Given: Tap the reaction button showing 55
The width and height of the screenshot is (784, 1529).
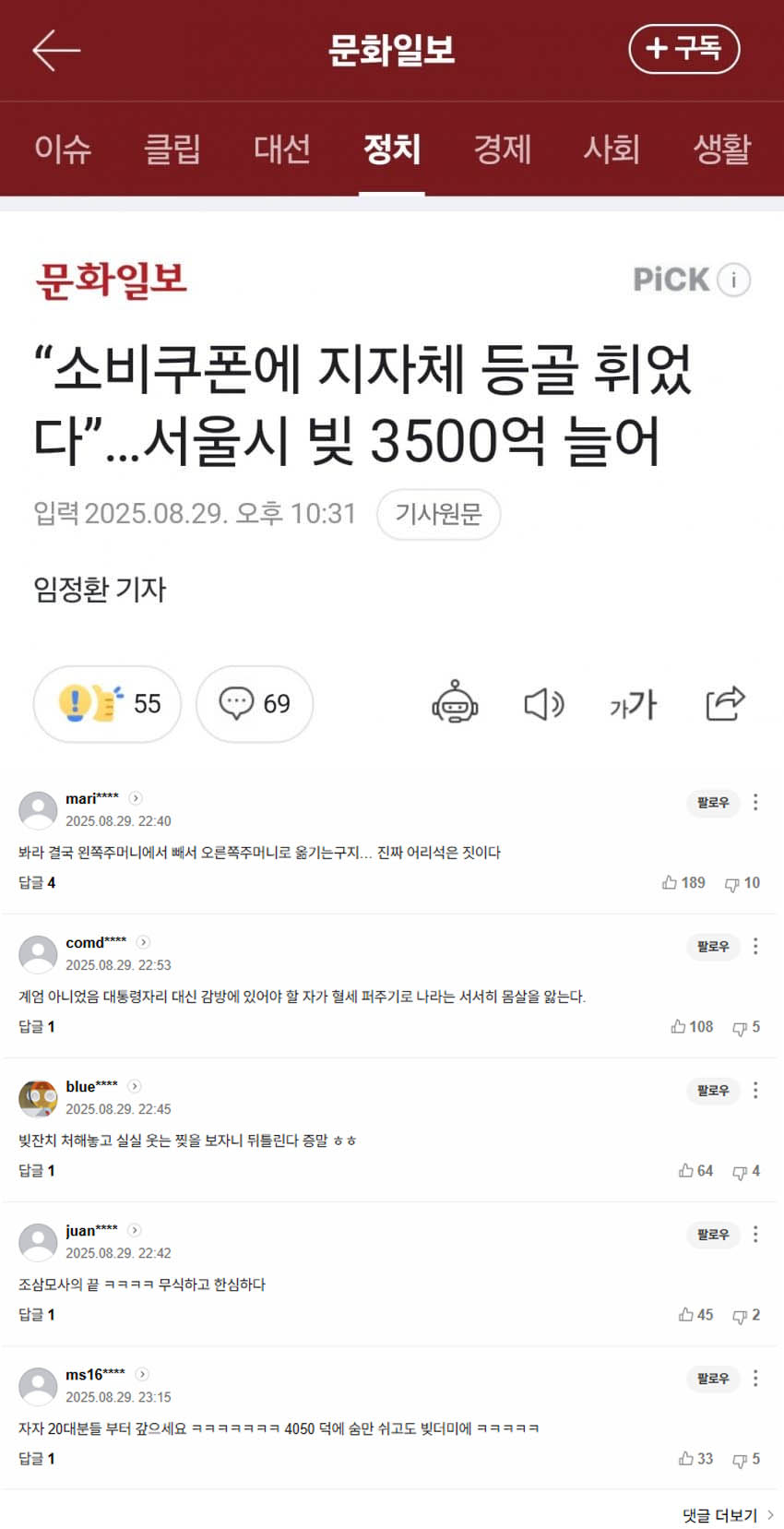Looking at the screenshot, I should click(x=107, y=704).
